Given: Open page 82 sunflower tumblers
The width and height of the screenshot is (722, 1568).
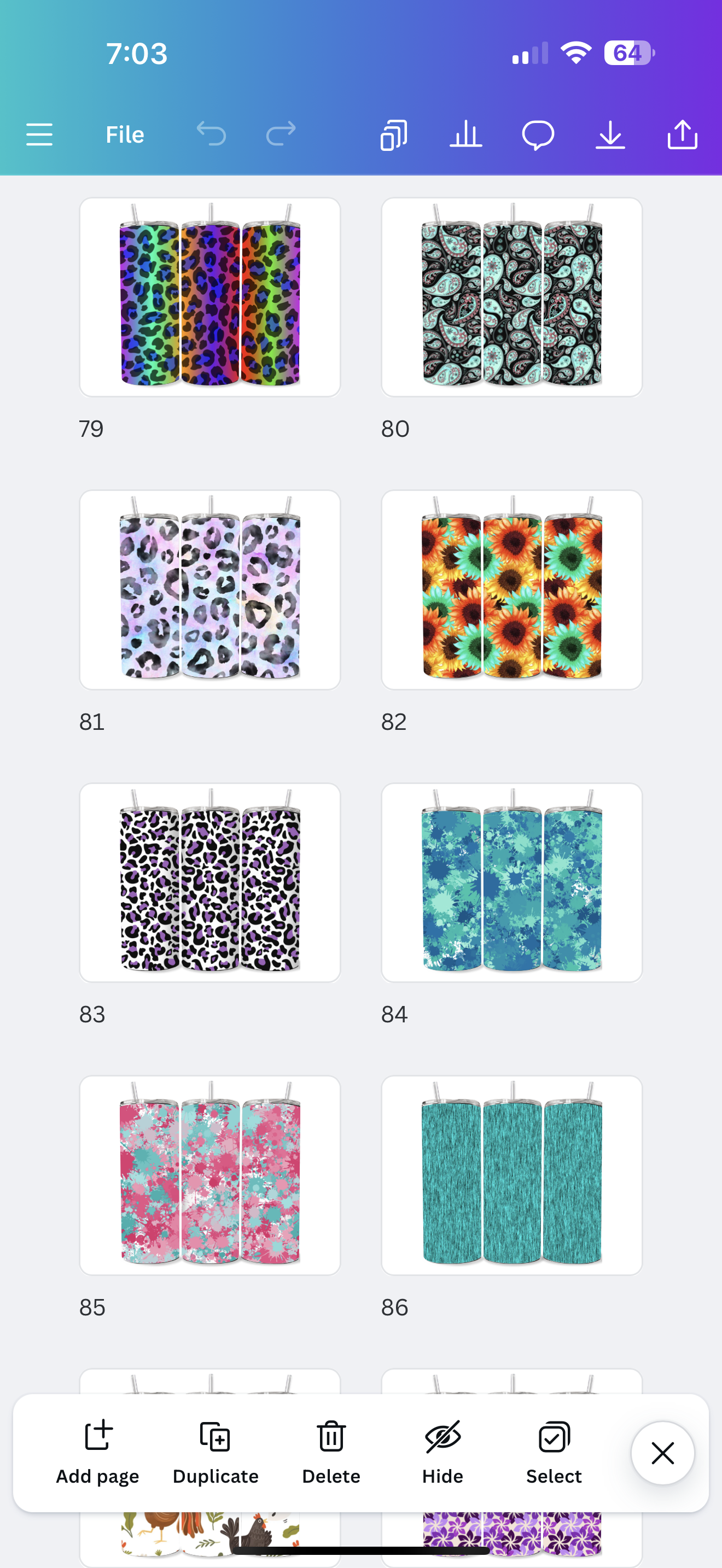Looking at the screenshot, I should [511, 589].
